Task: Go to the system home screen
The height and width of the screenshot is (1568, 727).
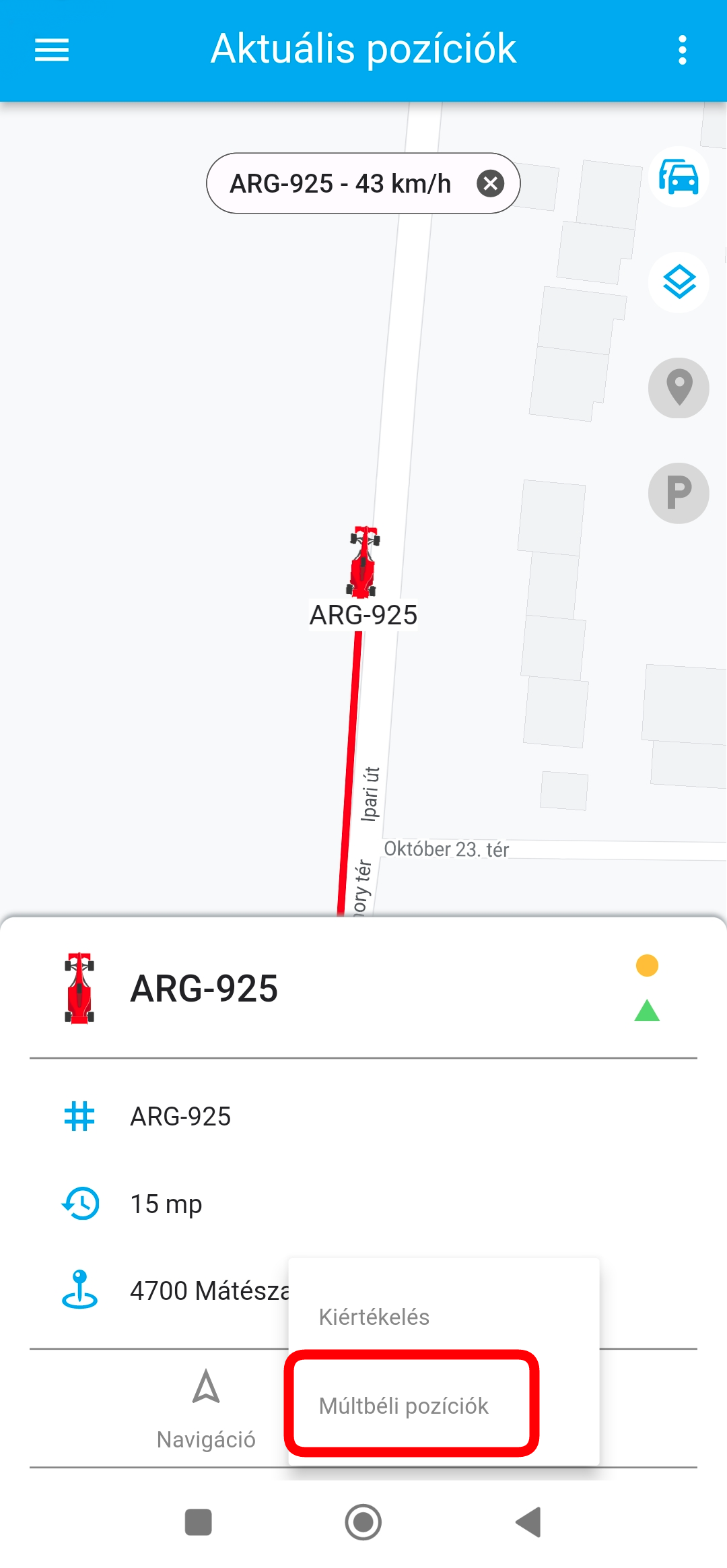Action: click(363, 1522)
